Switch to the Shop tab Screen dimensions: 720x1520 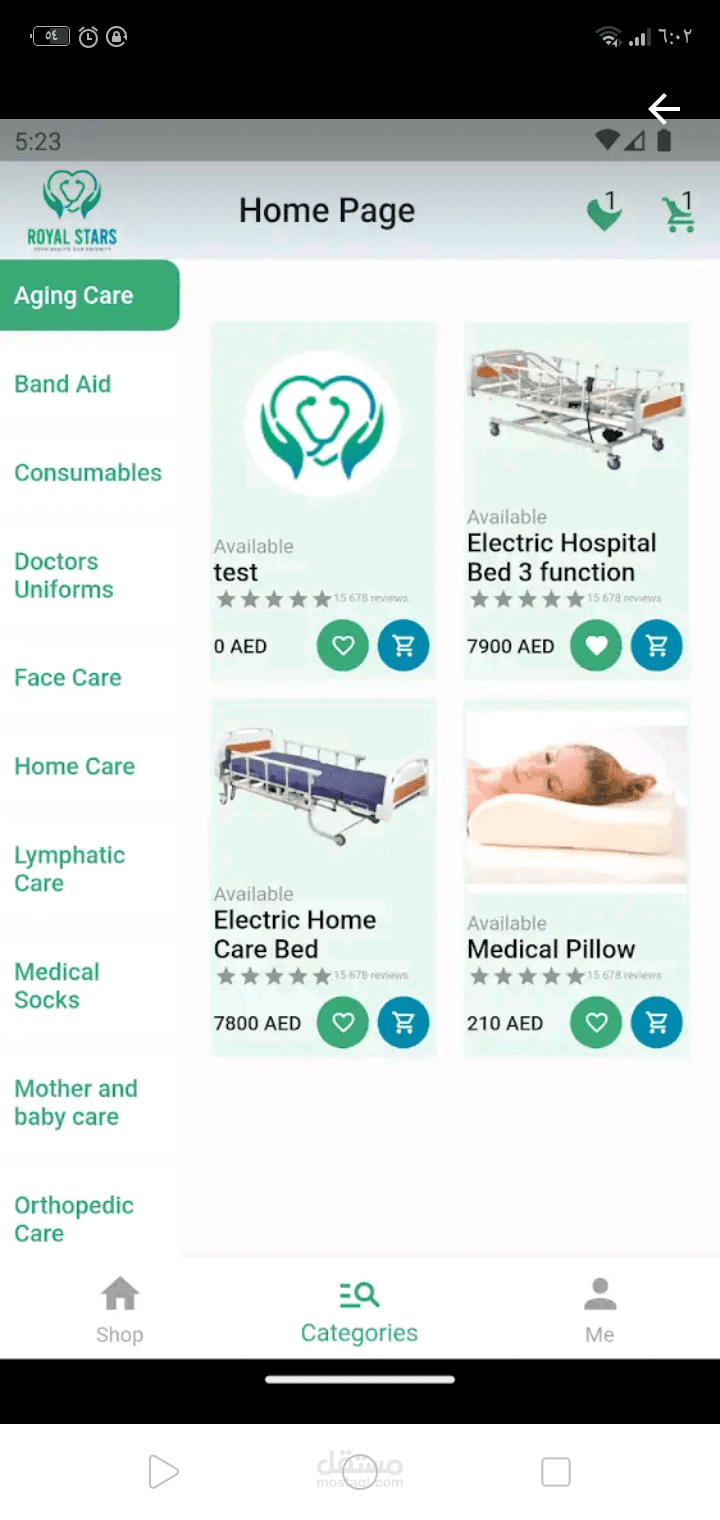(120, 1310)
